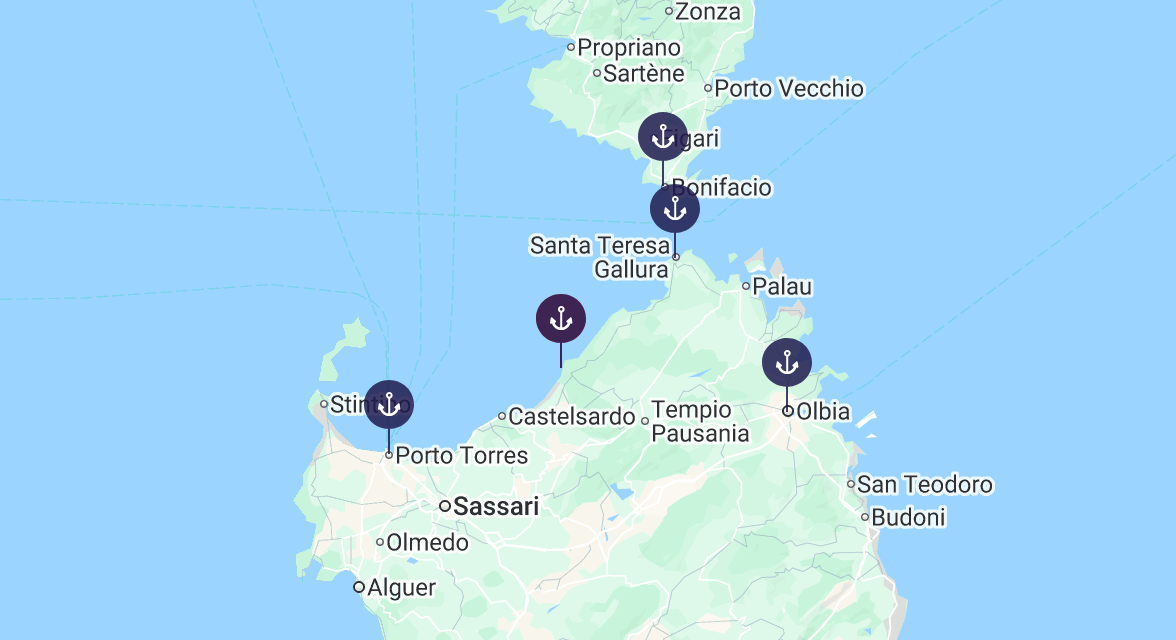The height and width of the screenshot is (640, 1176).
Task: Tap the anchor marker at Bonifacio
Action: [x=663, y=138]
